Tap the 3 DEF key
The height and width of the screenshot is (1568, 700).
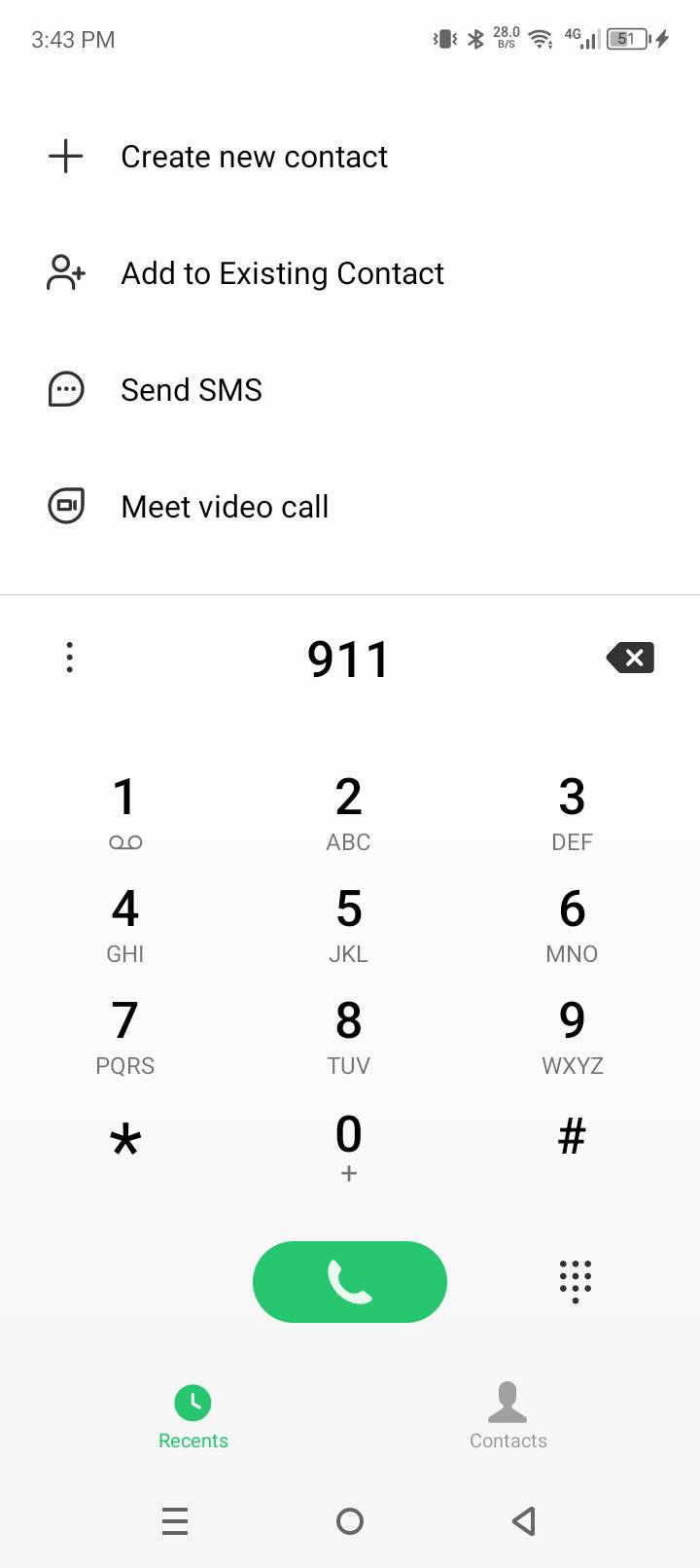click(572, 809)
